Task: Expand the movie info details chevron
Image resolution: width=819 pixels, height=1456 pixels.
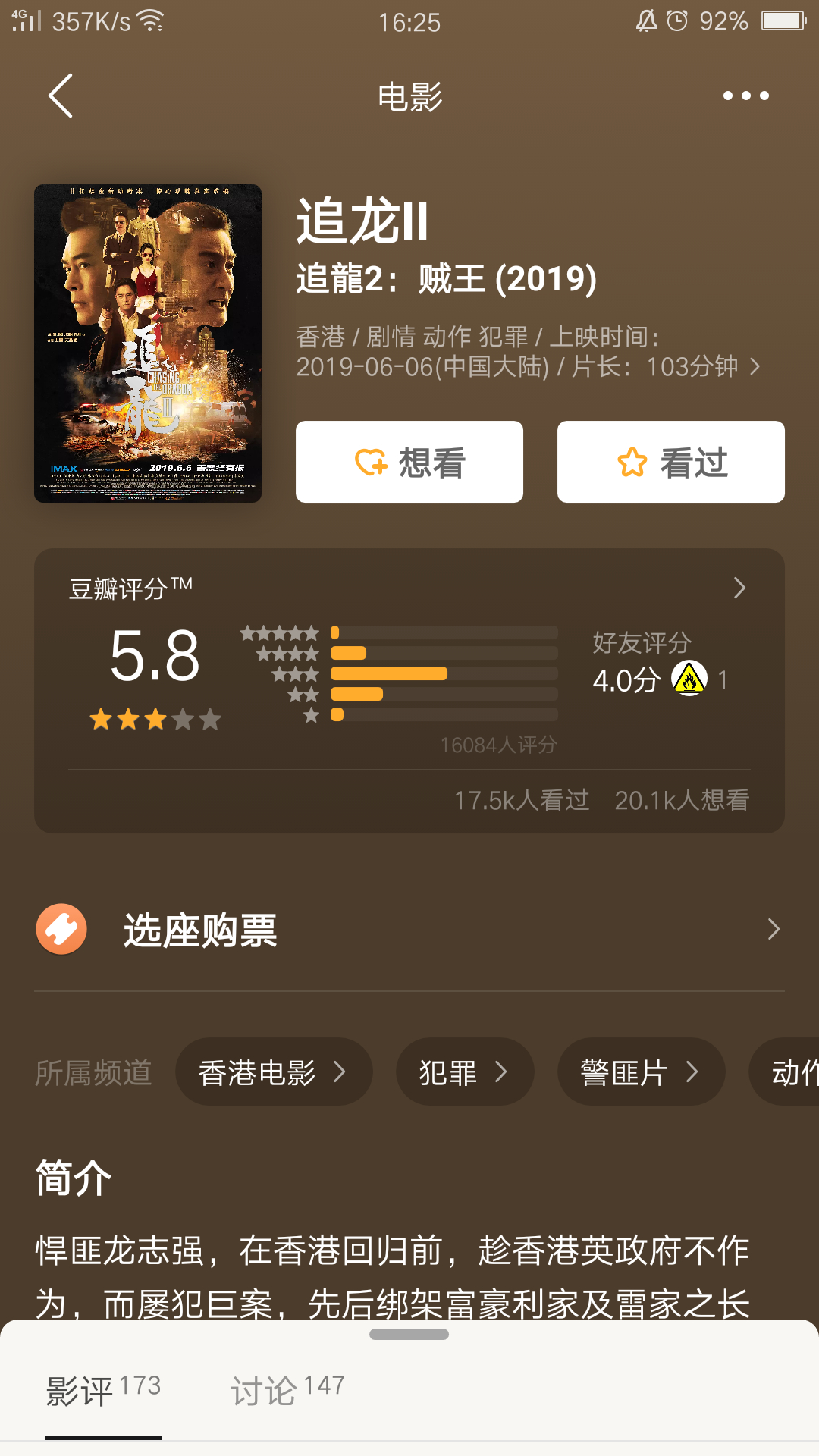Action: click(x=755, y=367)
